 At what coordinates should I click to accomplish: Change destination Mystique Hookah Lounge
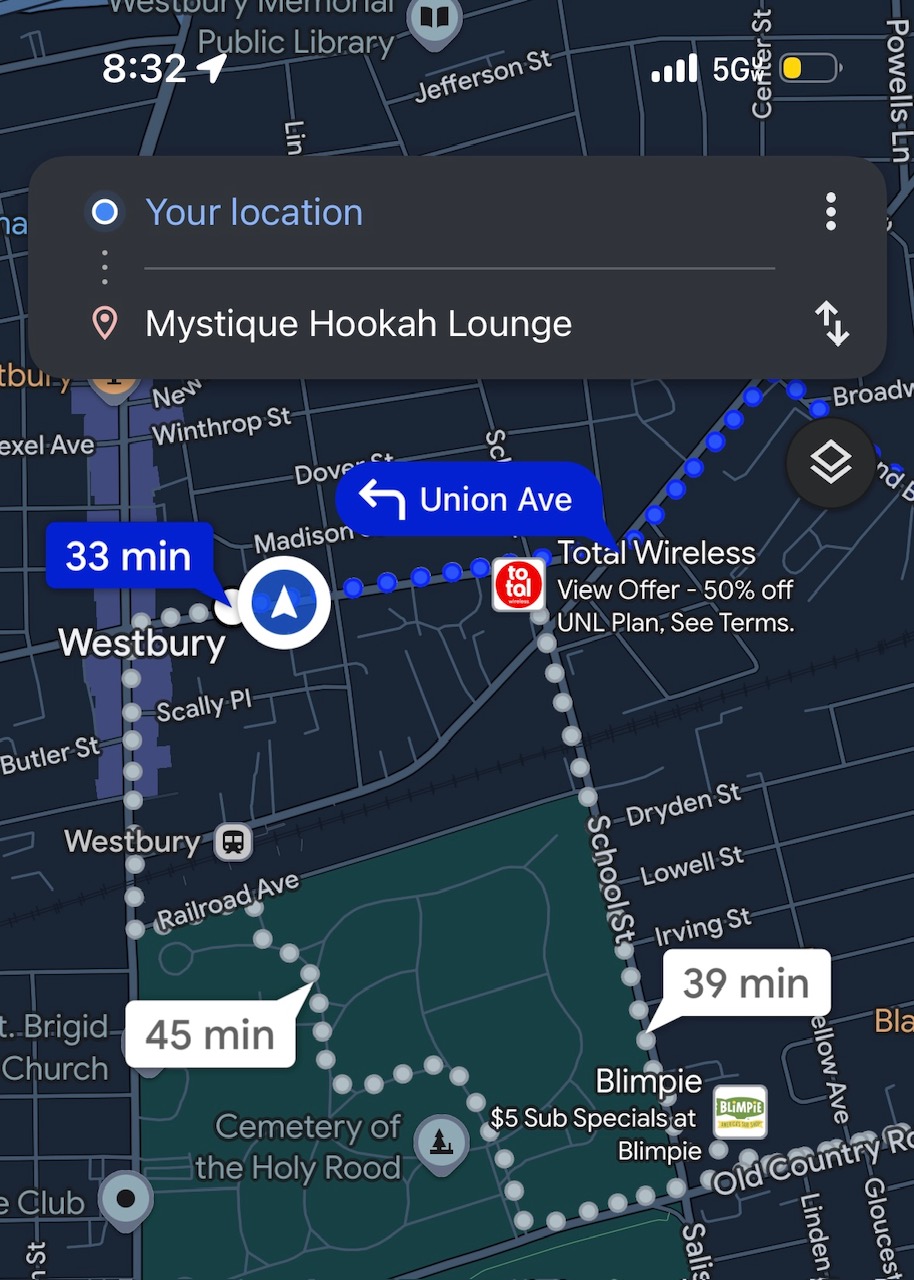(358, 324)
